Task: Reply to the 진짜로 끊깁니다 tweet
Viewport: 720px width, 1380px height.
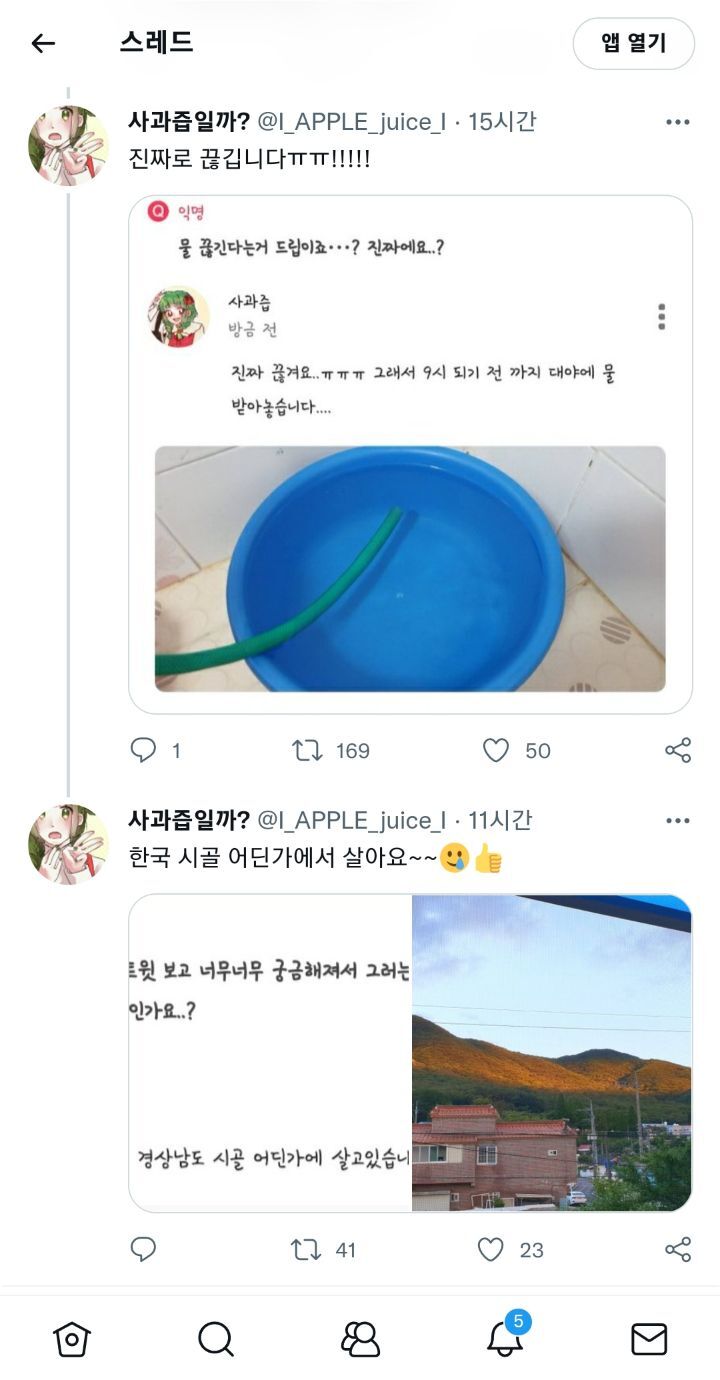Action: pyautogui.click(x=144, y=750)
